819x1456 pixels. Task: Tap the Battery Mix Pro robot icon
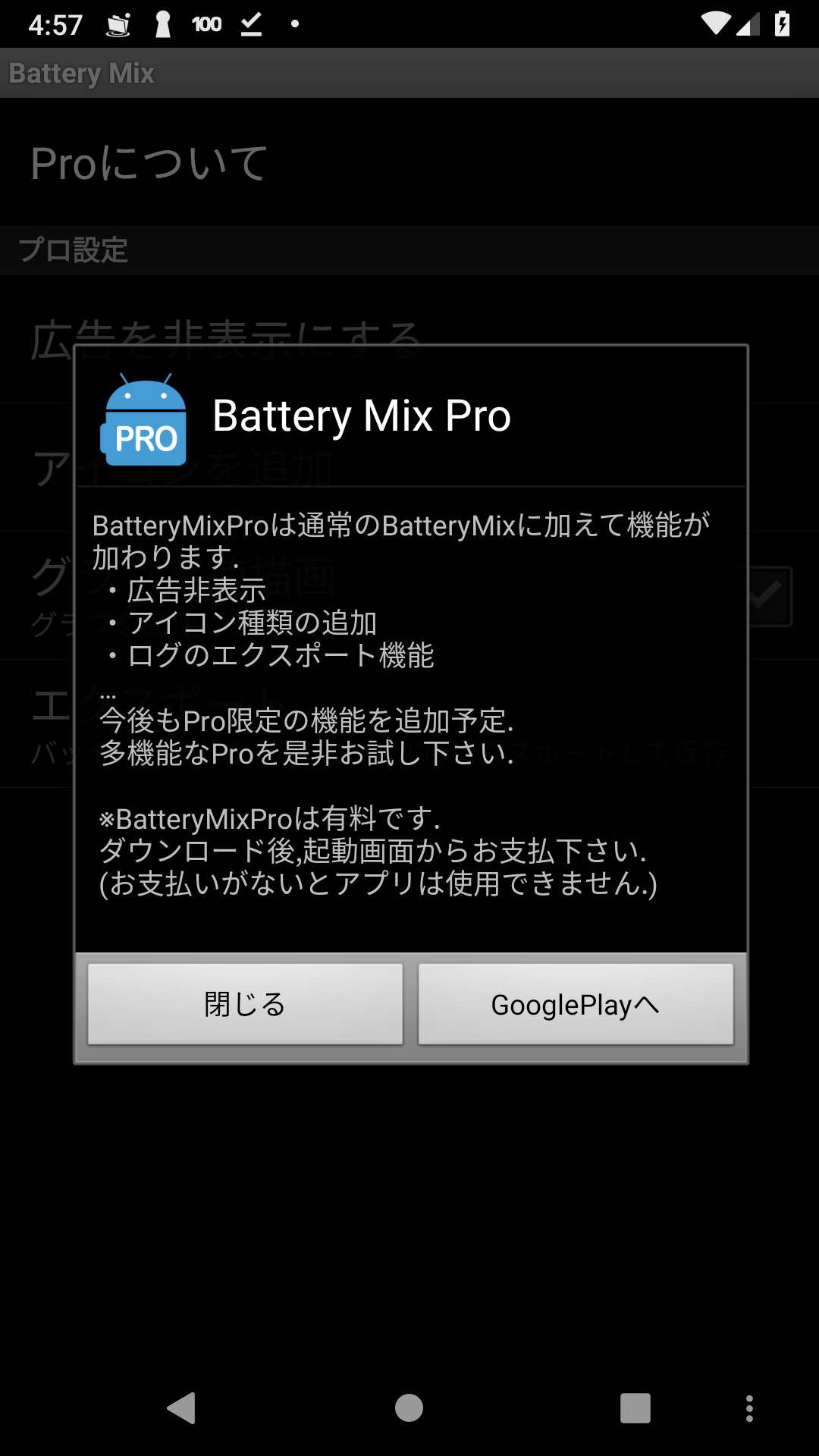(x=143, y=417)
